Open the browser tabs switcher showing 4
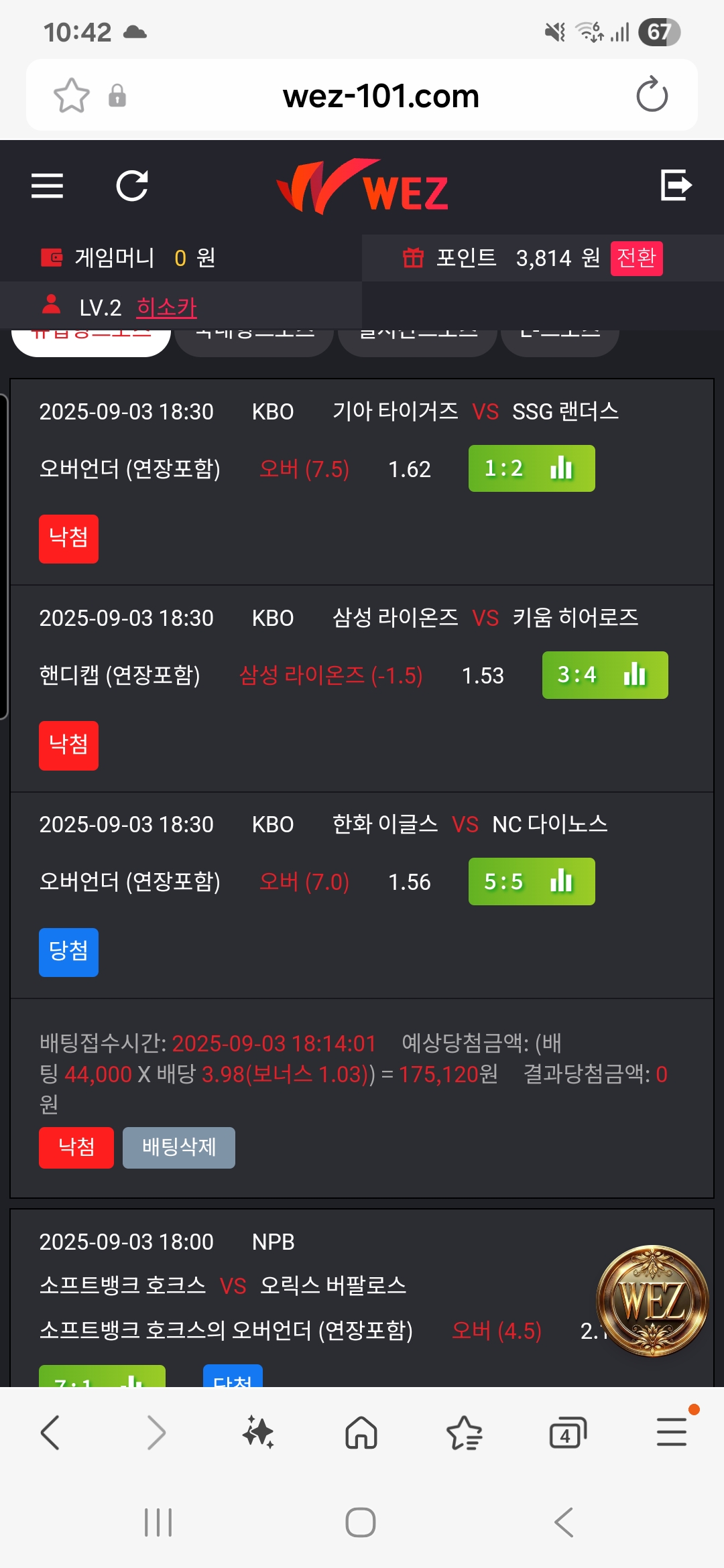This screenshot has width=724, height=1568. coord(568,1433)
